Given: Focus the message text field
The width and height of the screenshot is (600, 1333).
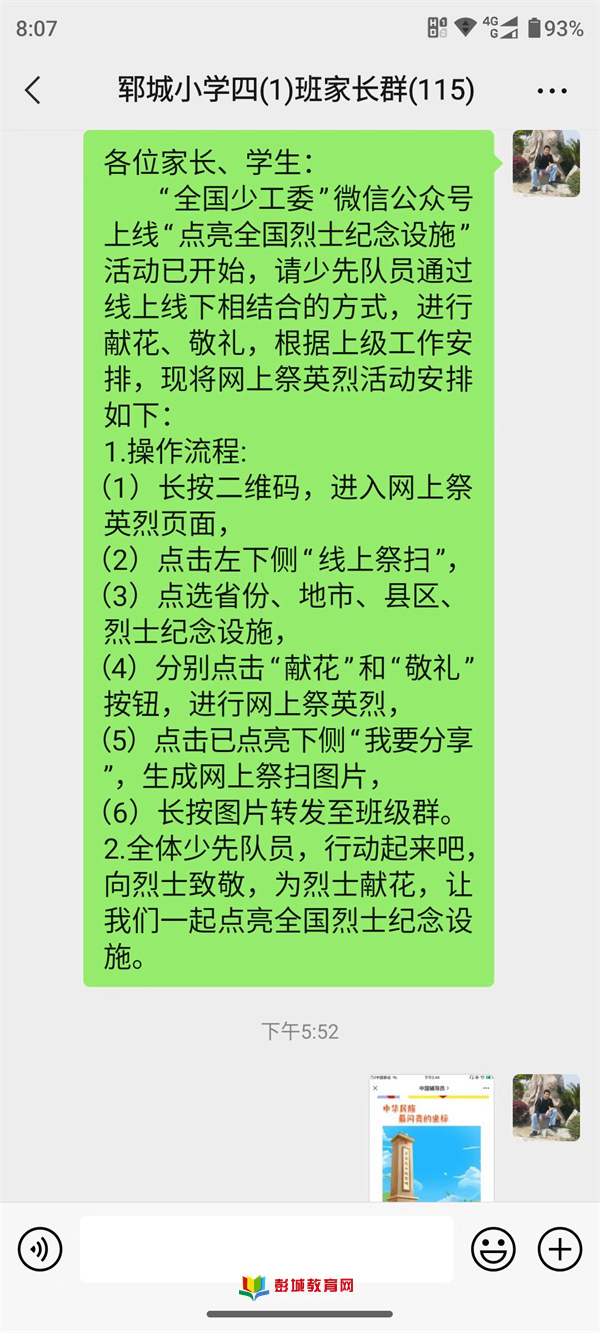Looking at the screenshot, I should click(266, 1249).
